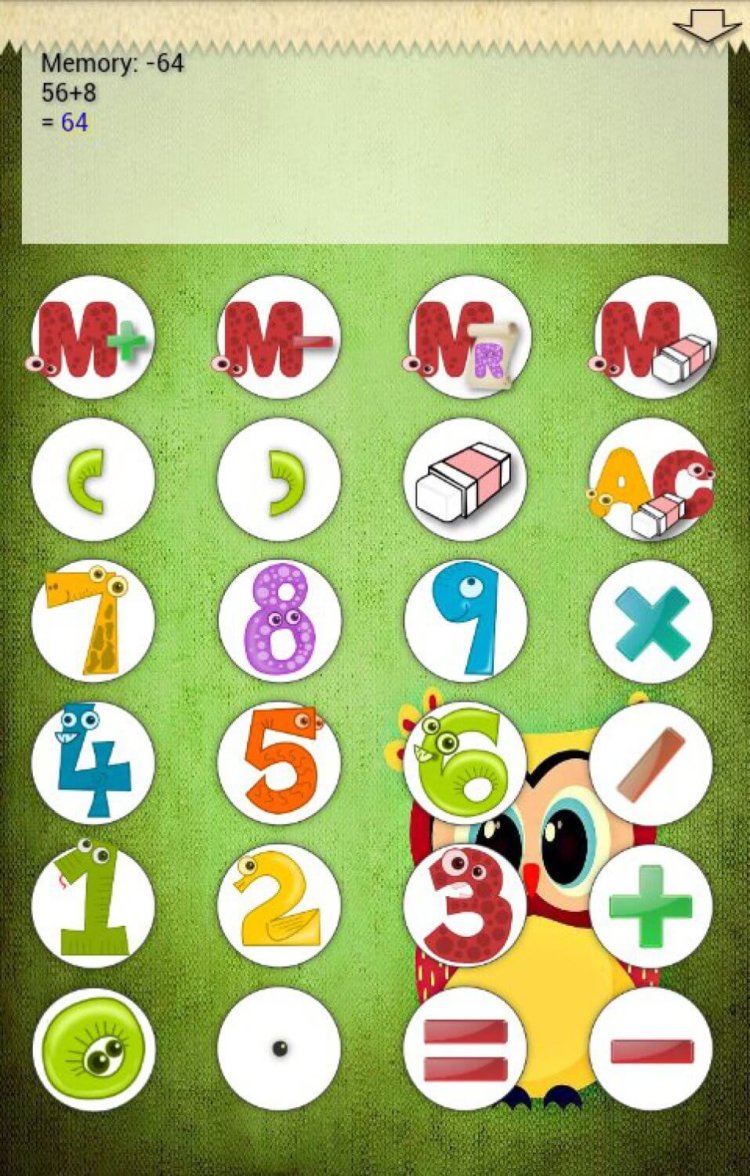Insert a decimal point
This screenshot has width=750, height=1176.
(279, 1049)
